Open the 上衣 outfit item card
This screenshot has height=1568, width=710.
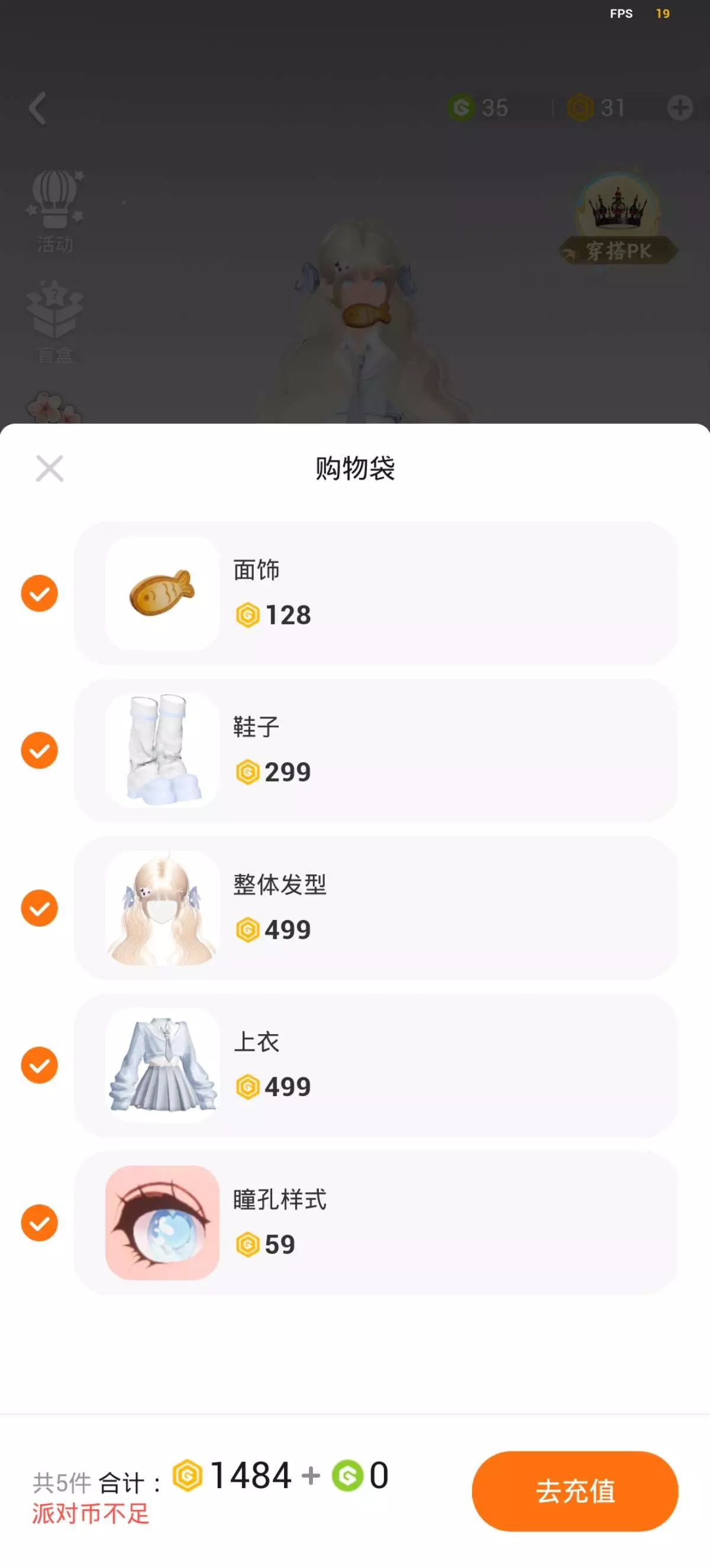coord(376,1065)
